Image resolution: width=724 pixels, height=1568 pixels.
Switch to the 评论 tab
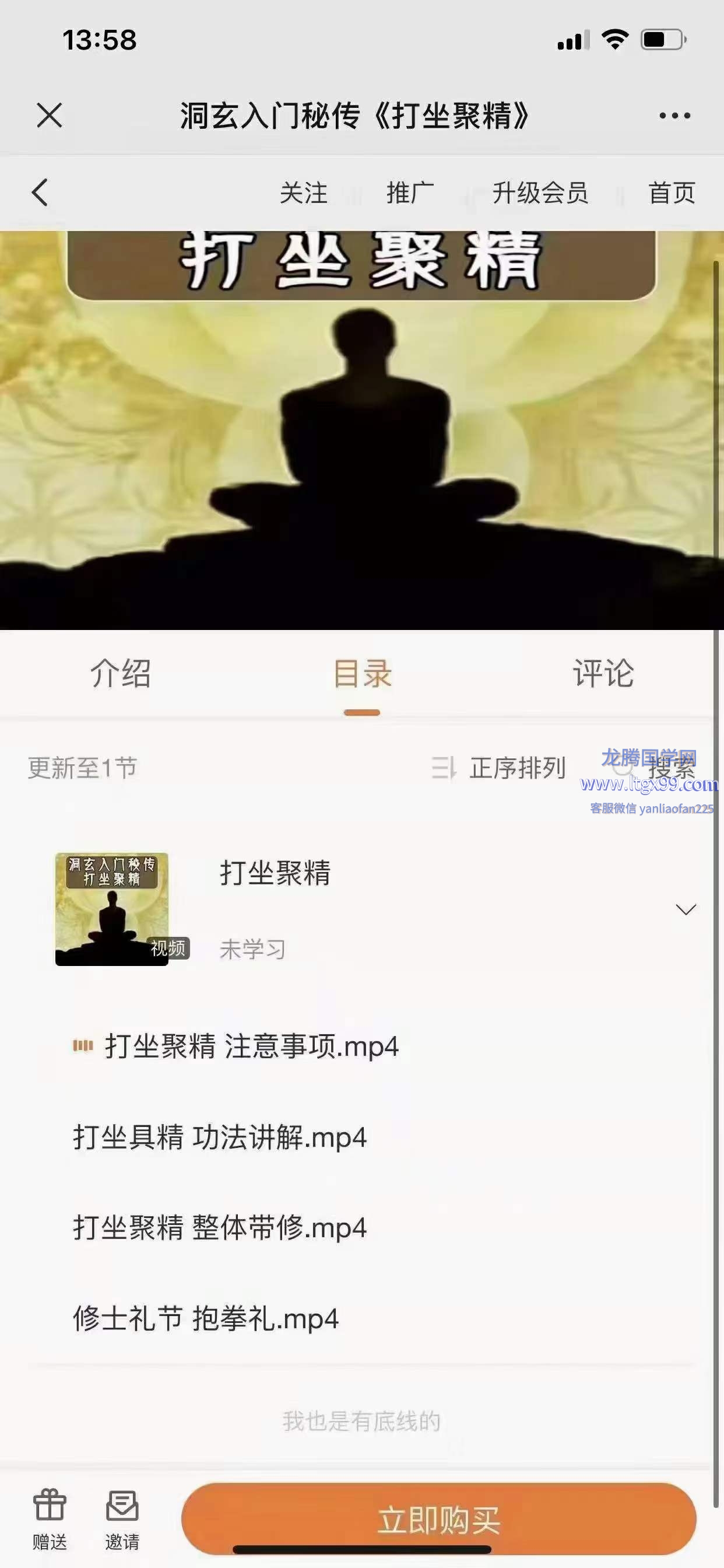(603, 674)
